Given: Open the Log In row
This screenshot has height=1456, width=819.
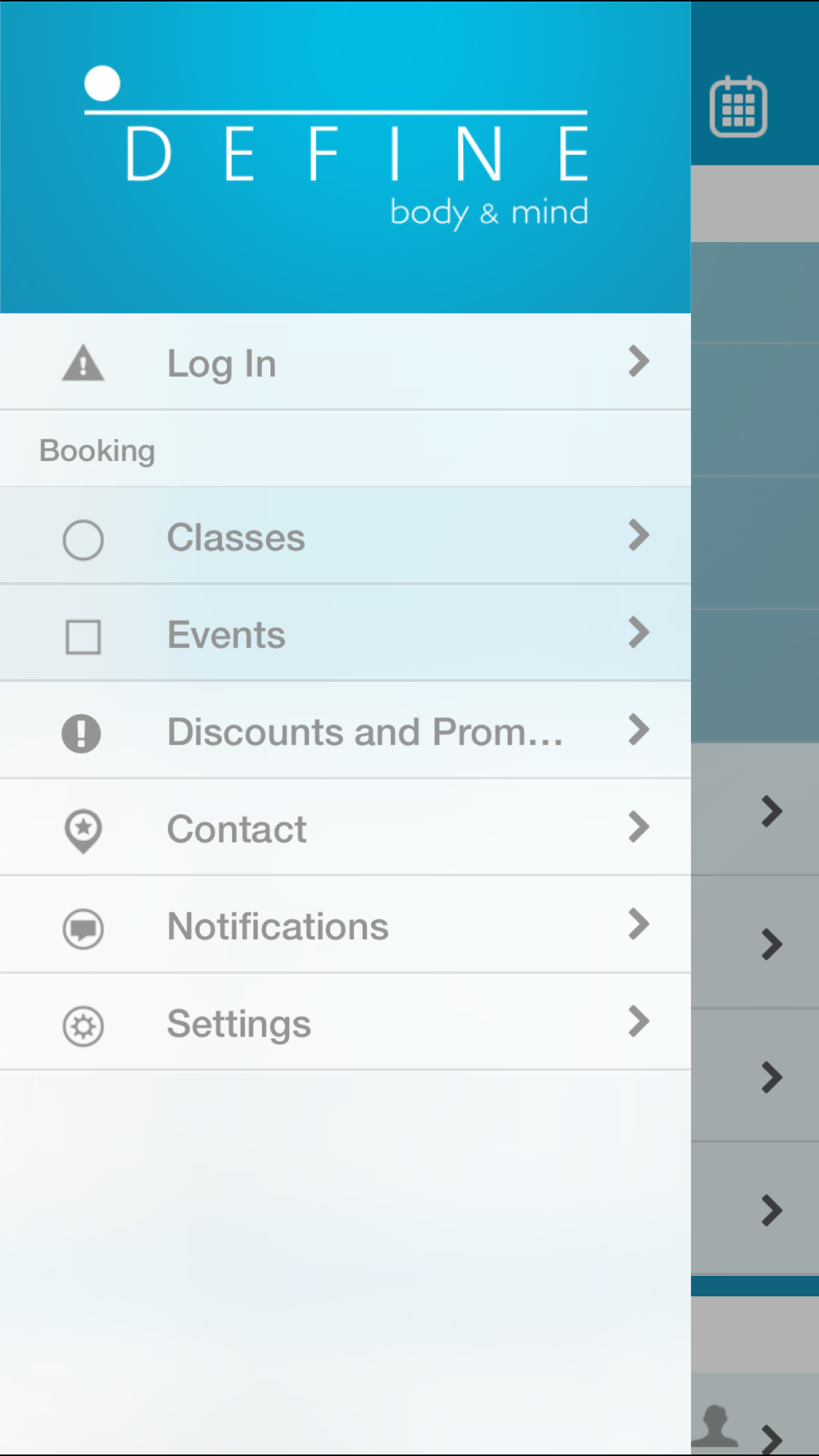Looking at the screenshot, I should pyautogui.click(x=344, y=363).
